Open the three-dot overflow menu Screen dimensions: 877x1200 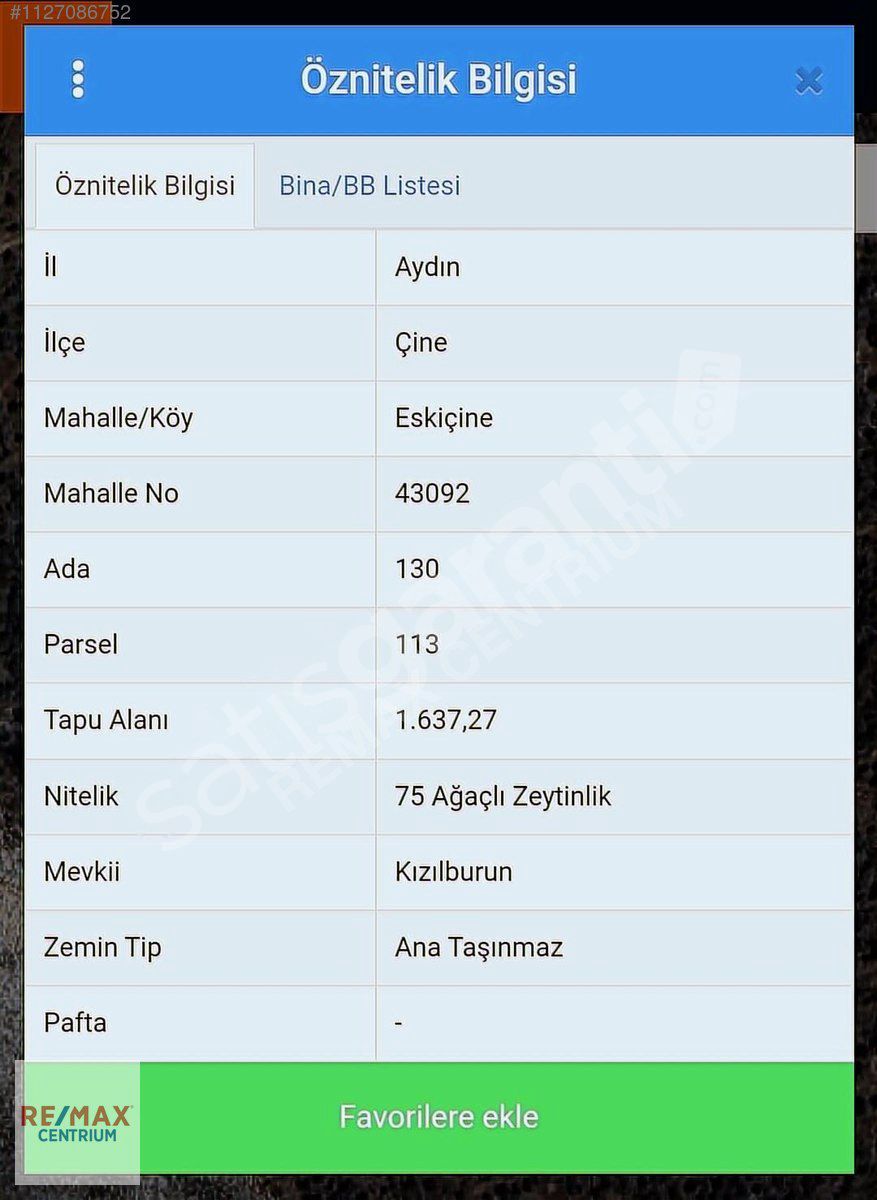pos(78,80)
